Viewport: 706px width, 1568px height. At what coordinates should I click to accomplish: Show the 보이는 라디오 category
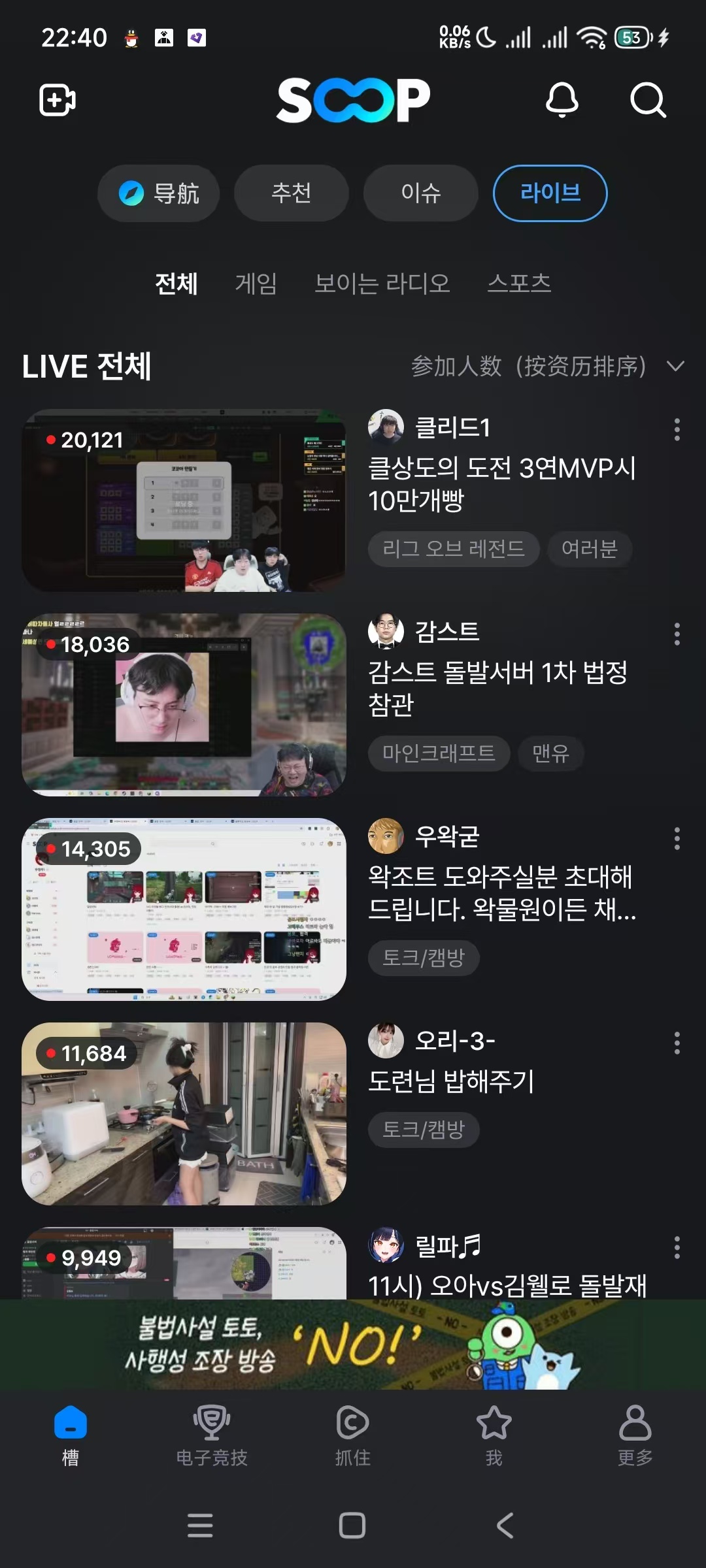pos(382,284)
